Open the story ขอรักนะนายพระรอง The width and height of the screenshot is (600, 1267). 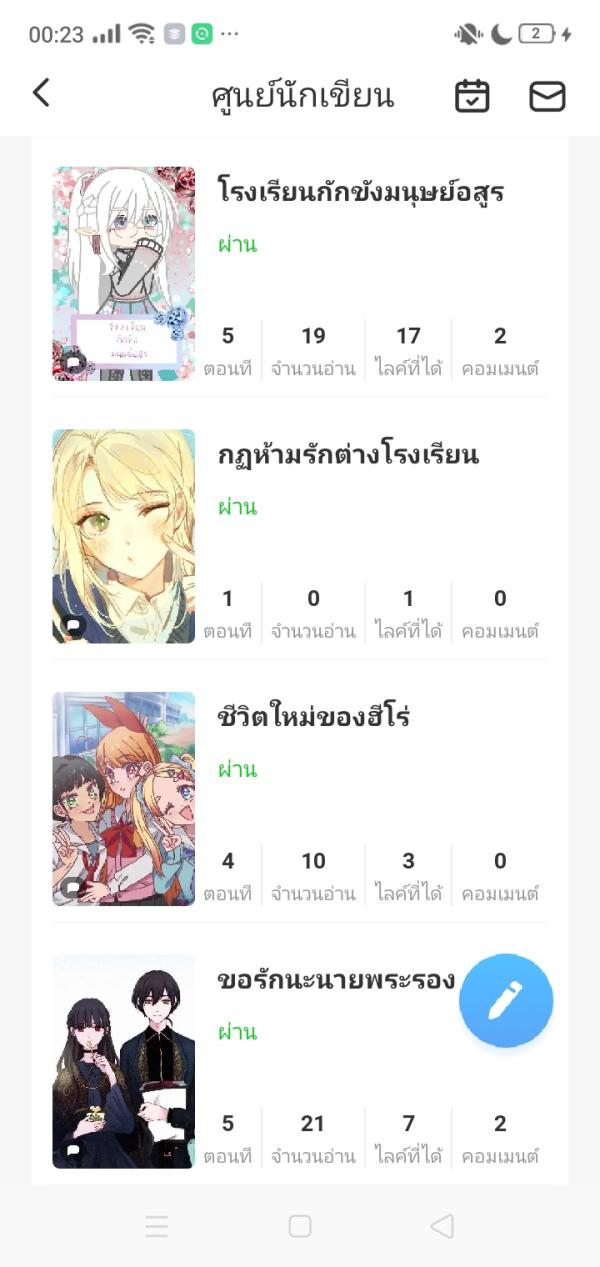coord(336,979)
